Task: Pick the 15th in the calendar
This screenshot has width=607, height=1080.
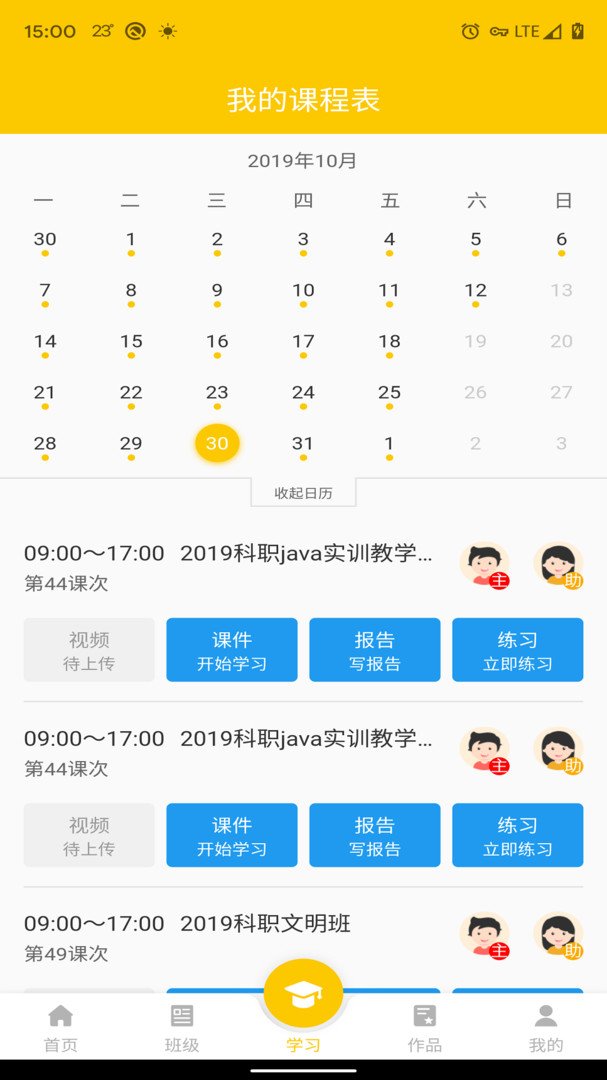Action: (131, 342)
